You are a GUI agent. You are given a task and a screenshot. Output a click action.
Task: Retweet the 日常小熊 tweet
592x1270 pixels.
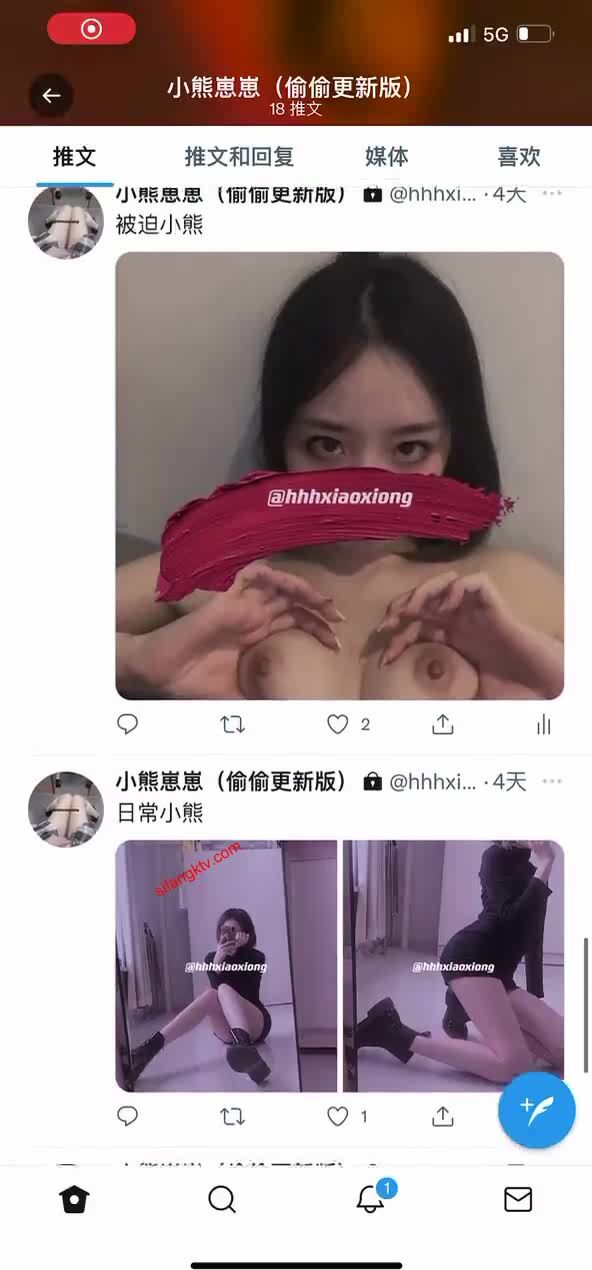tap(232, 1115)
